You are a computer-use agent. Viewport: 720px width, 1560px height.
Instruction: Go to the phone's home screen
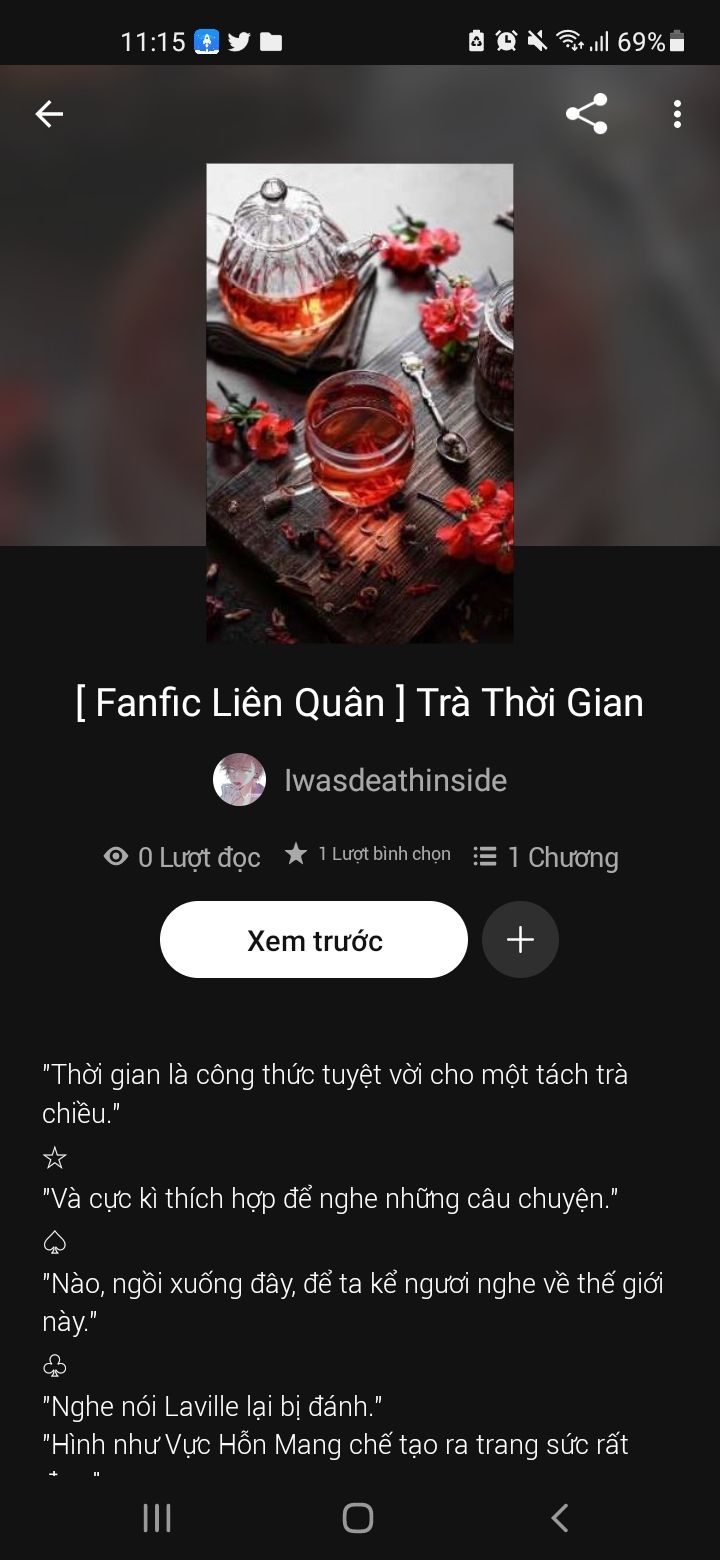click(x=358, y=1518)
